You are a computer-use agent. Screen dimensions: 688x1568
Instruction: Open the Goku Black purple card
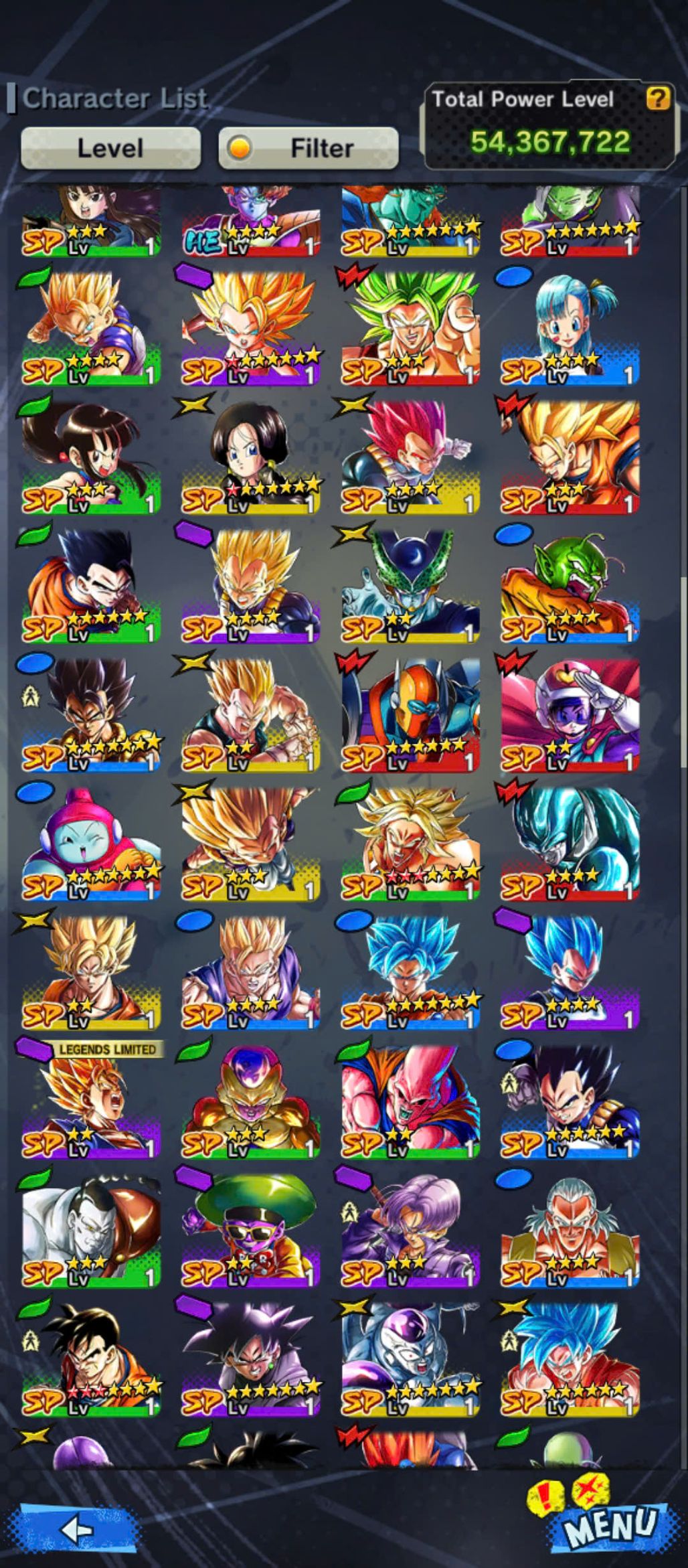250,1358
